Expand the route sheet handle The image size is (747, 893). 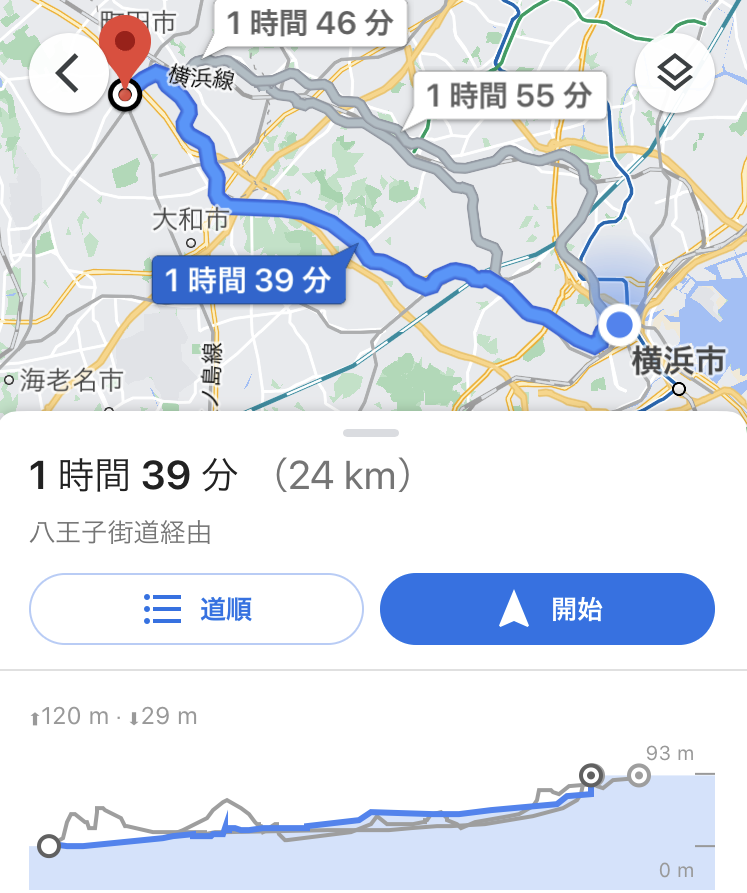[x=370, y=433]
